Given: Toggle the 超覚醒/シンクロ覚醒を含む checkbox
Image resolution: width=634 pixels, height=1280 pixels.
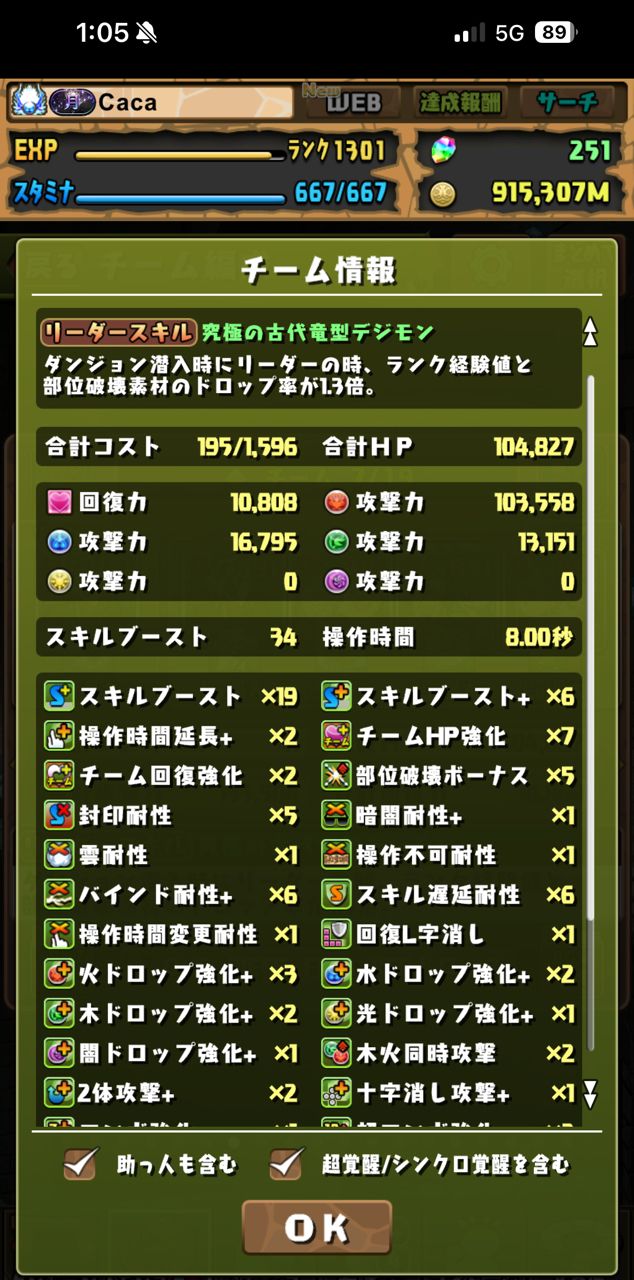Looking at the screenshot, I should [x=287, y=1163].
